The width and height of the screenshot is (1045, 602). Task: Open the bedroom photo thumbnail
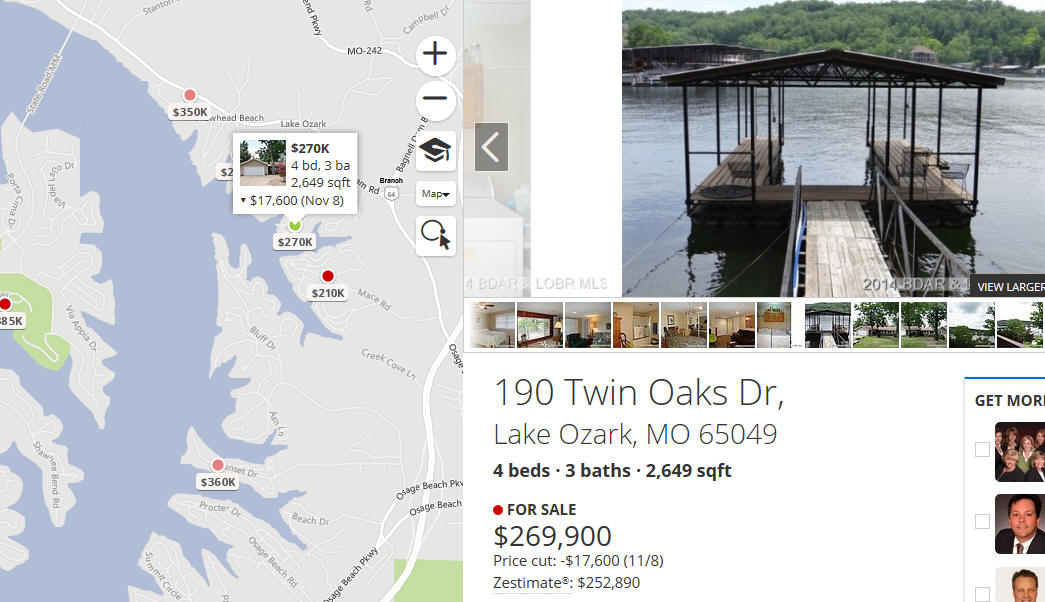492,325
